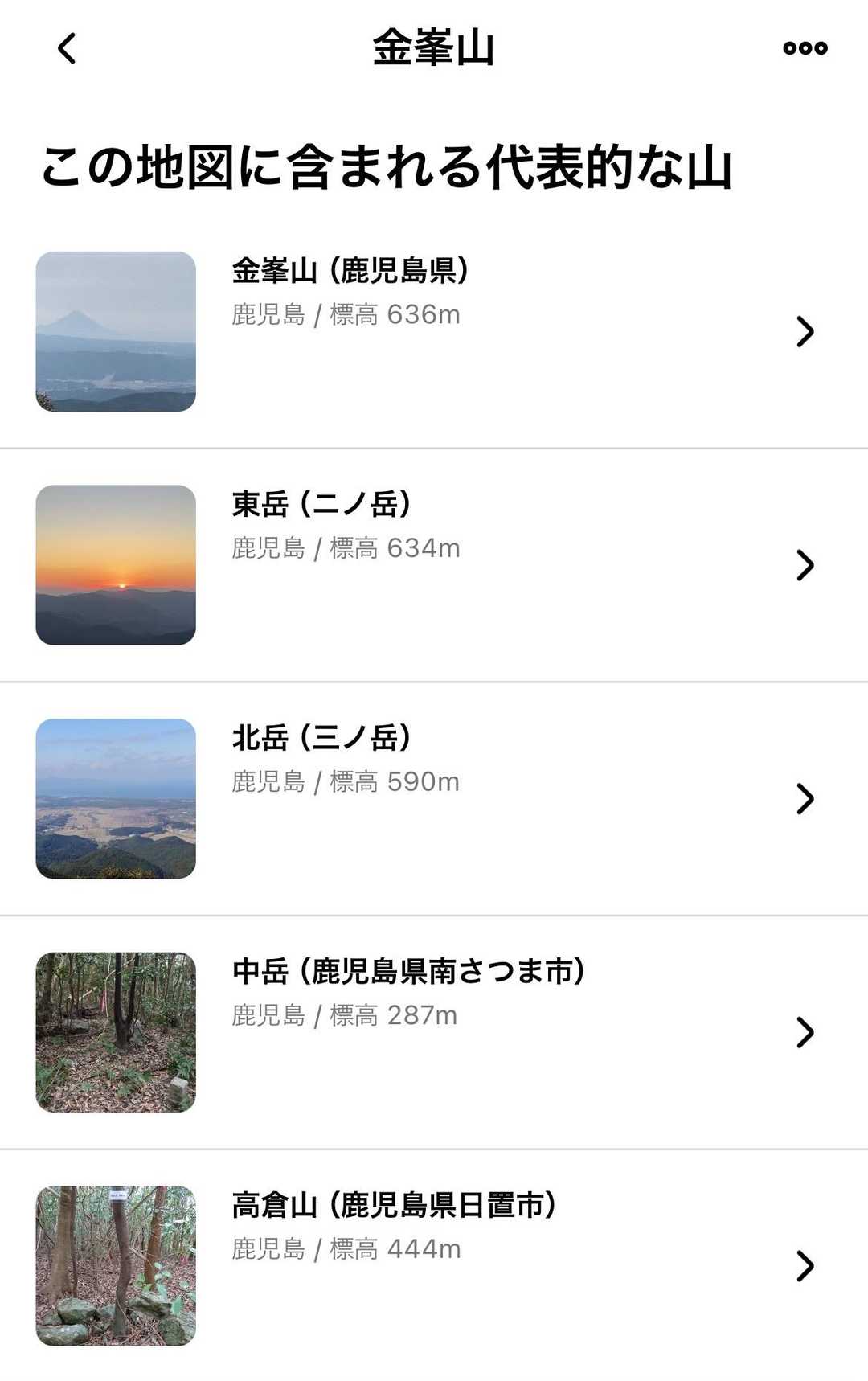868x1381 pixels.
Task: Open 金峯山 (鹿児島県) mountain details
Action: tap(434, 331)
